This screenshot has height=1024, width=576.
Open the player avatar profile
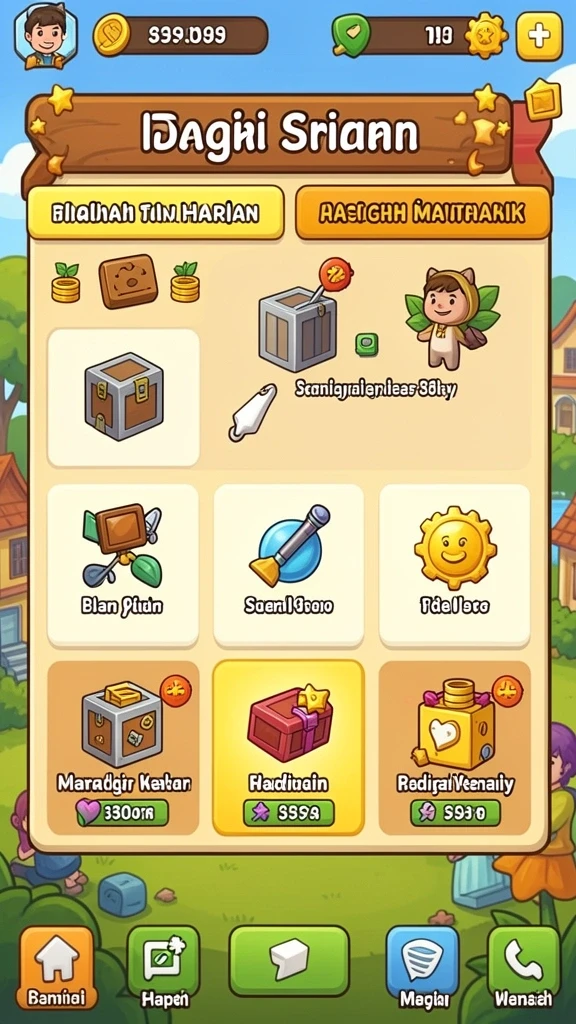point(45,34)
